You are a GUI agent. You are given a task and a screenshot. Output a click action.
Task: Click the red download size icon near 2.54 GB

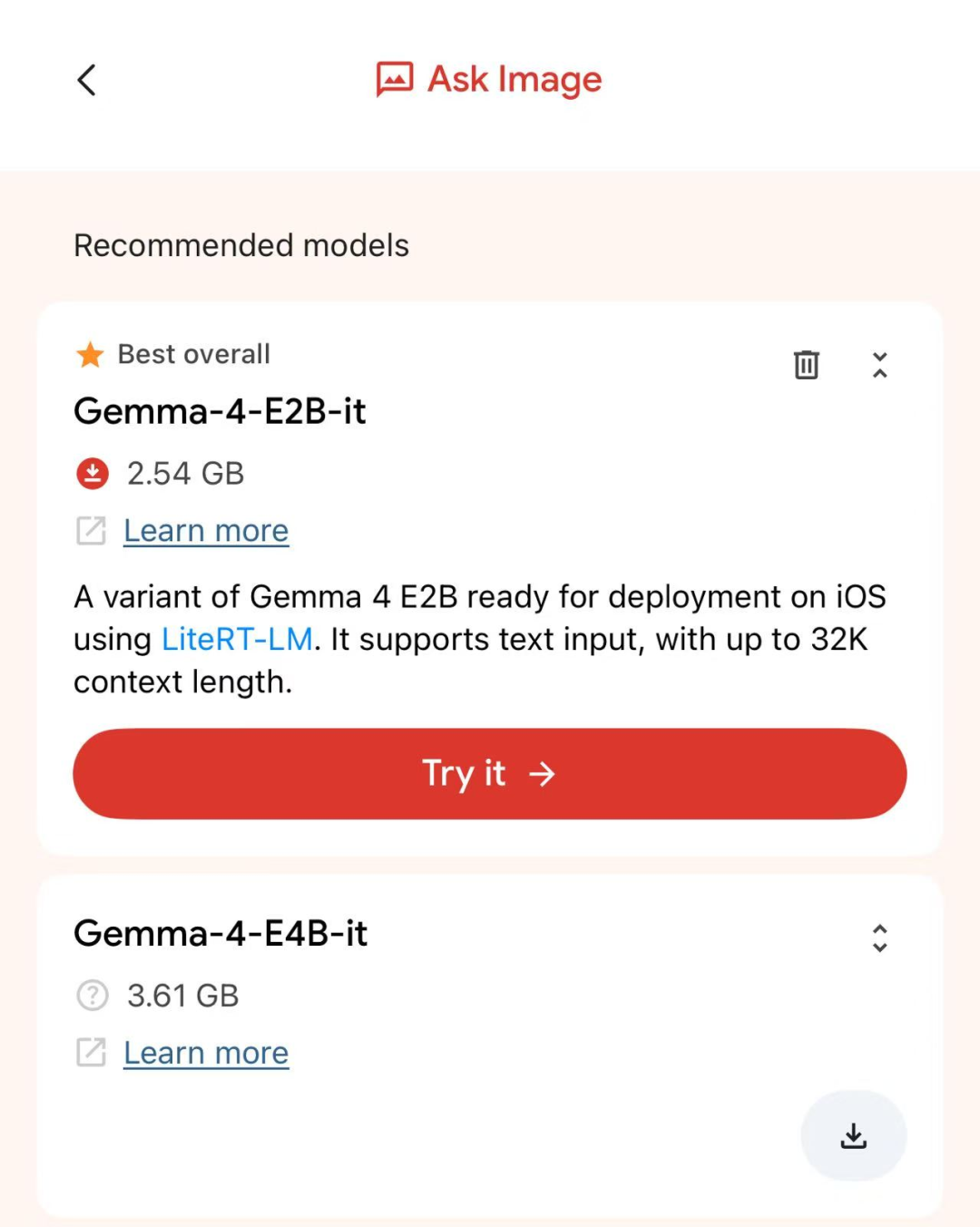[92, 473]
